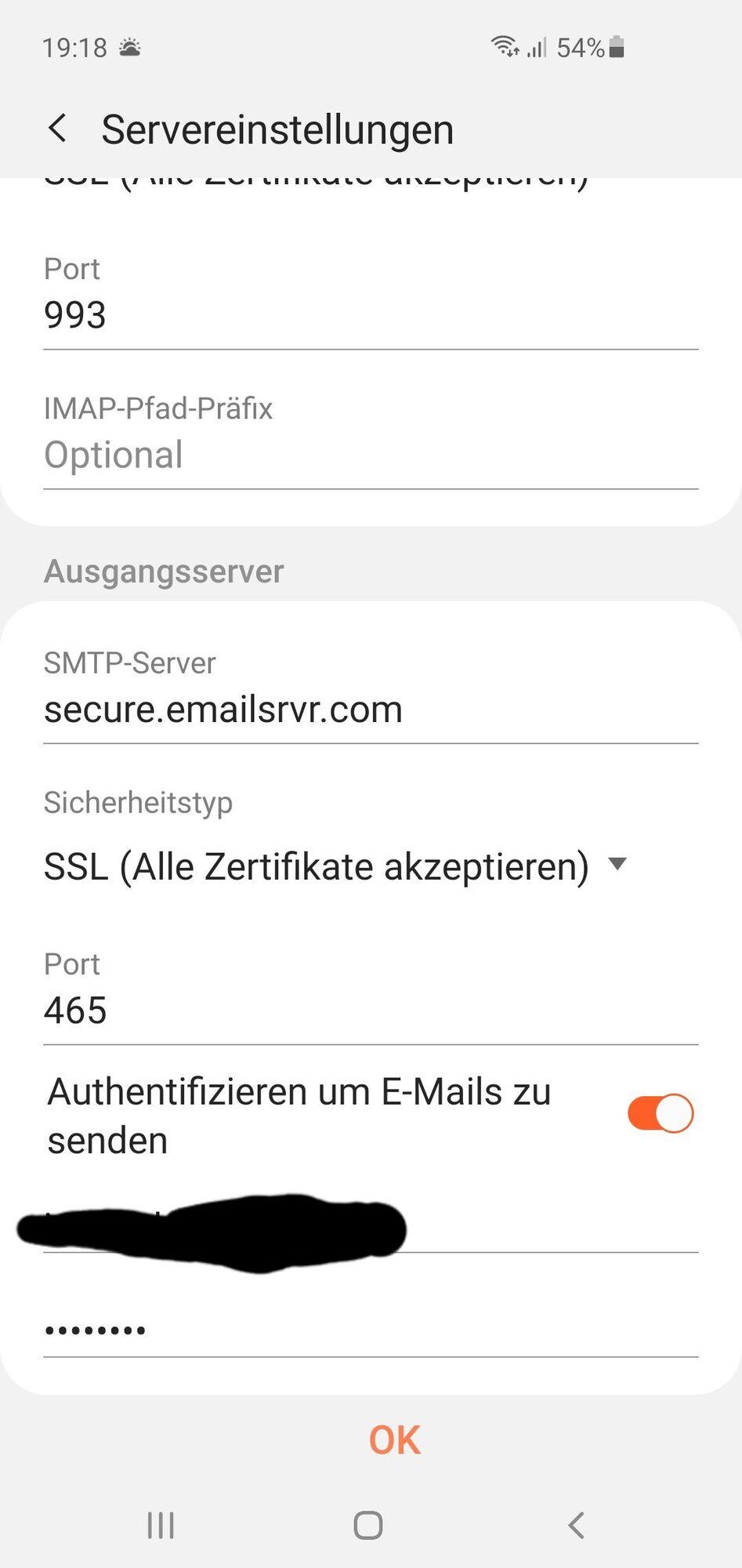Go back from Servereinstellungen

pyautogui.click(x=57, y=128)
